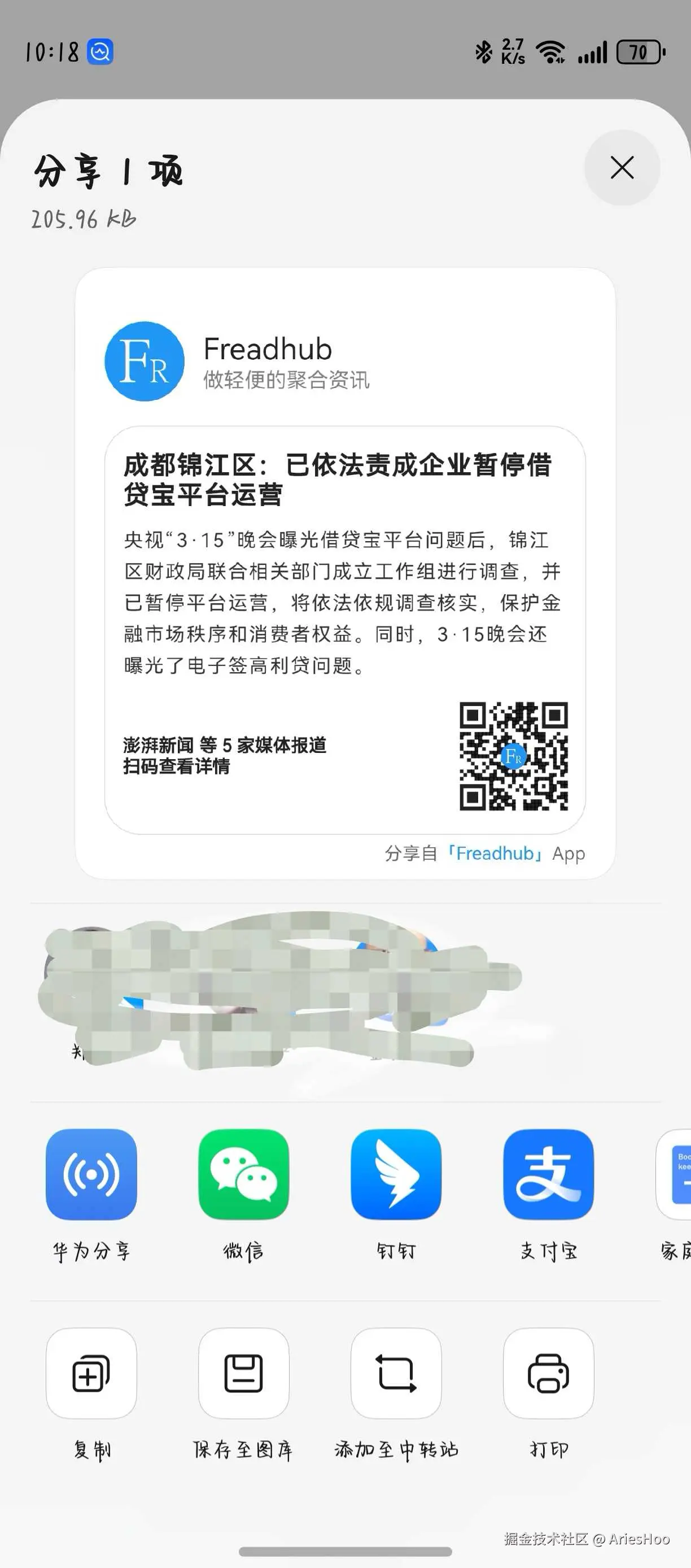The image size is (691, 1568).
Task: Share via Huawei Share (华为分享)
Action: [91, 1174]
